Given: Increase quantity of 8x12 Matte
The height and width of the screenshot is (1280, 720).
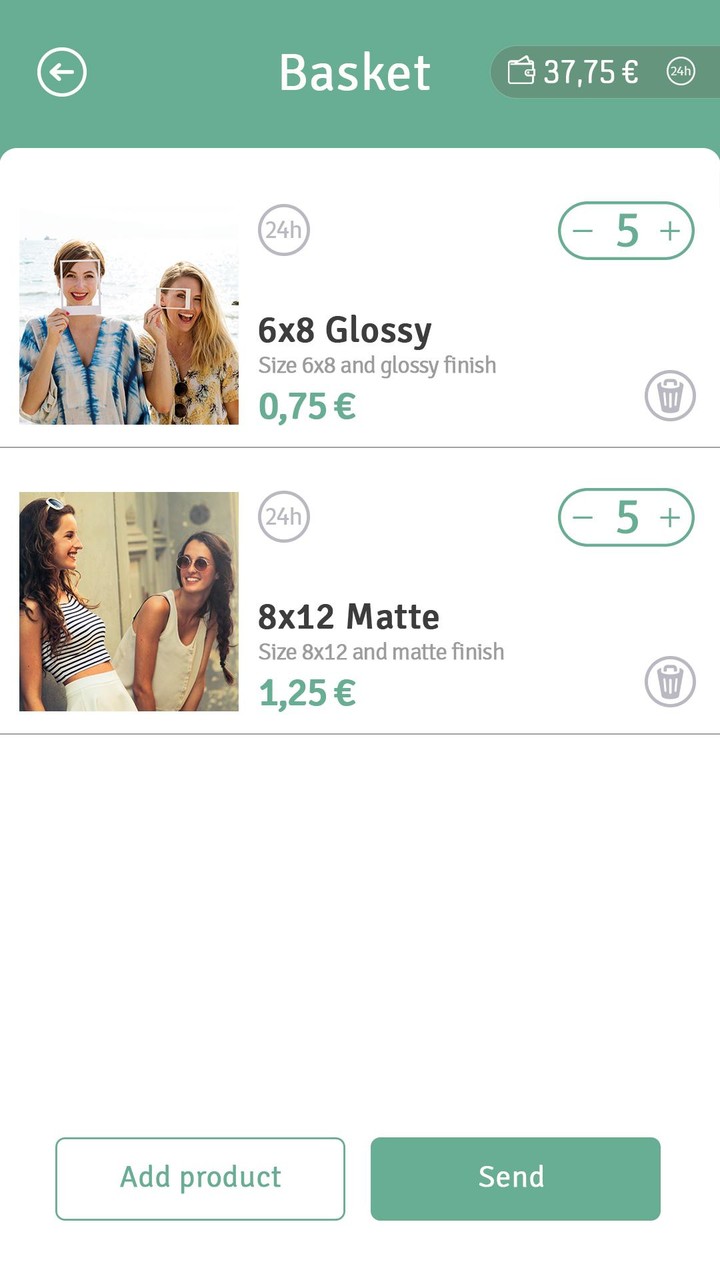Looking at the screenshot, I should pyautogui.click(x=669, y=517).
